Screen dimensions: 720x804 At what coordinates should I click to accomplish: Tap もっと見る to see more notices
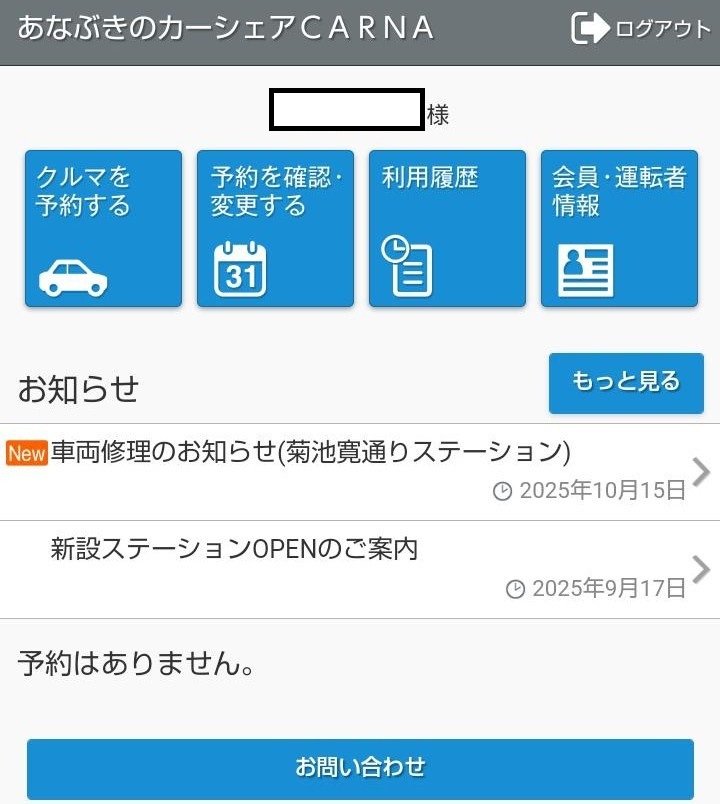[626, 382]
